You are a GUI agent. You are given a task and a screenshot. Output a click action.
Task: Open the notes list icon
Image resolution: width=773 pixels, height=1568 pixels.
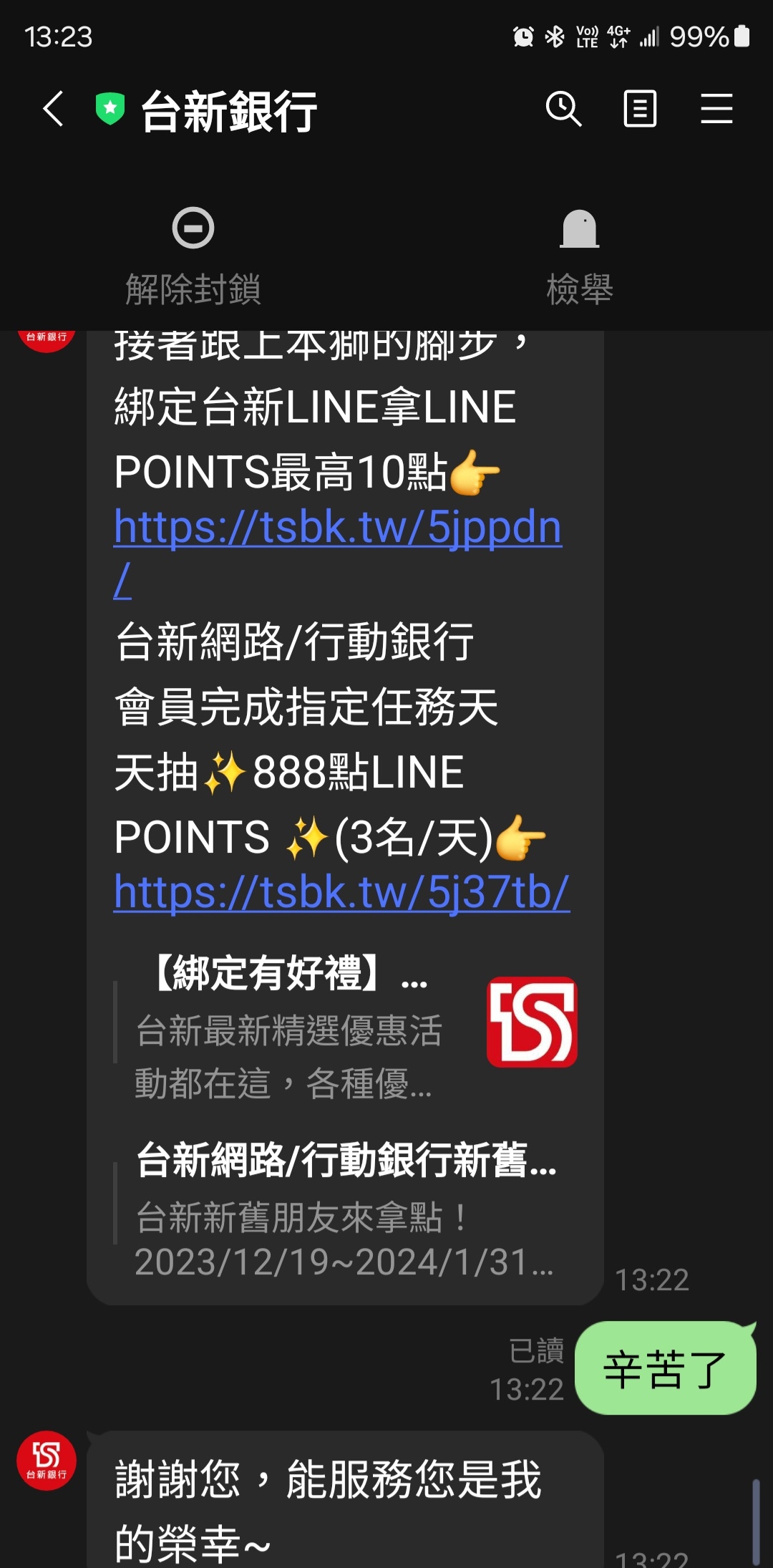coord(640,110)
